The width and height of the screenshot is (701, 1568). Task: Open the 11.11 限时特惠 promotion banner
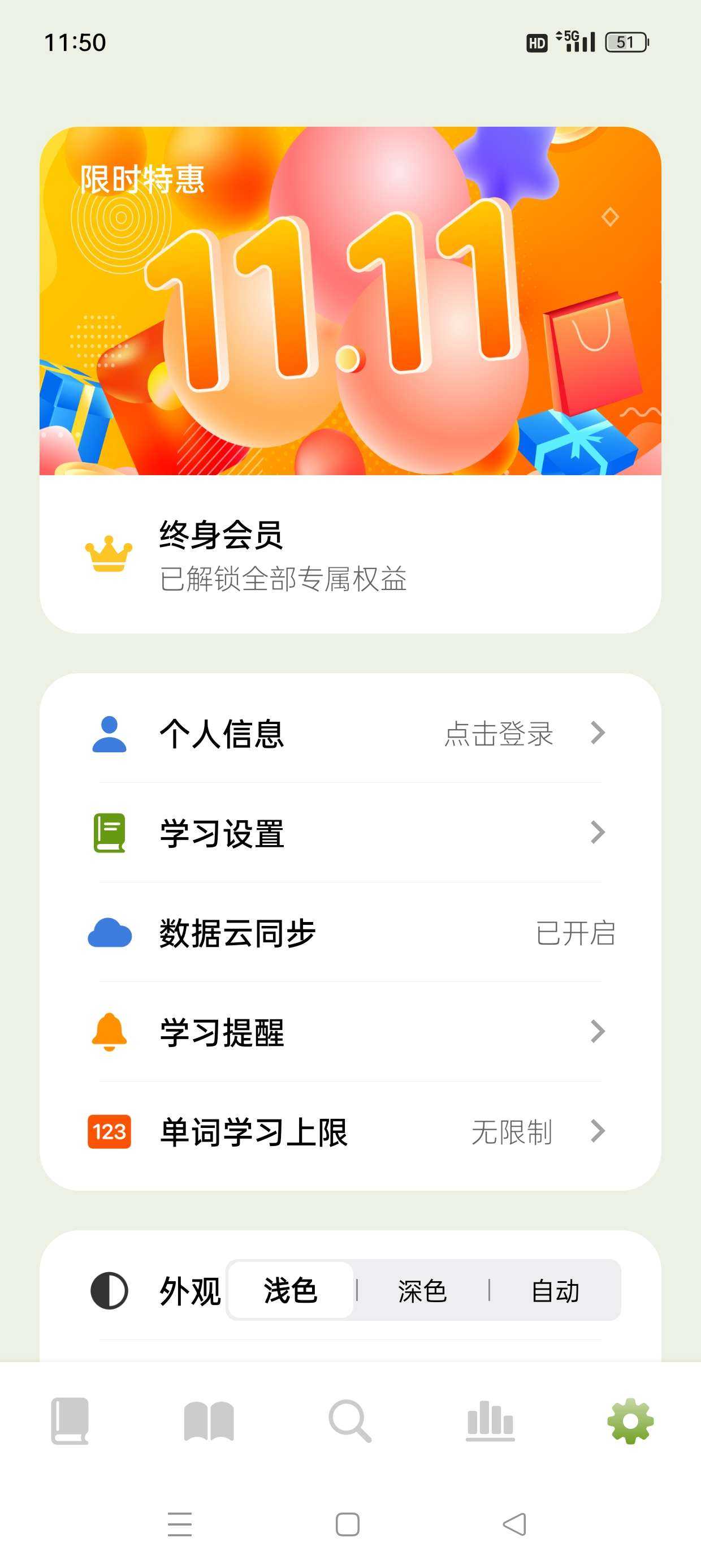click(350, 301)
